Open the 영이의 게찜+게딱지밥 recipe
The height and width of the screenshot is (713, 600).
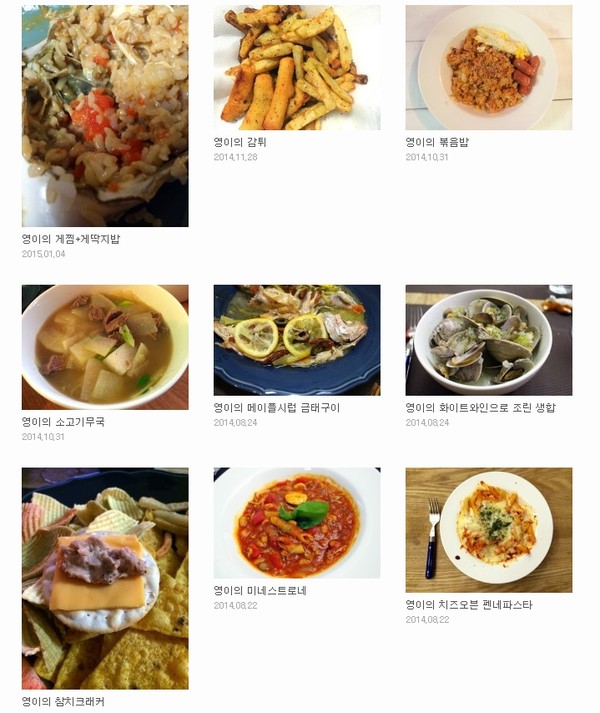click(105, 116)
